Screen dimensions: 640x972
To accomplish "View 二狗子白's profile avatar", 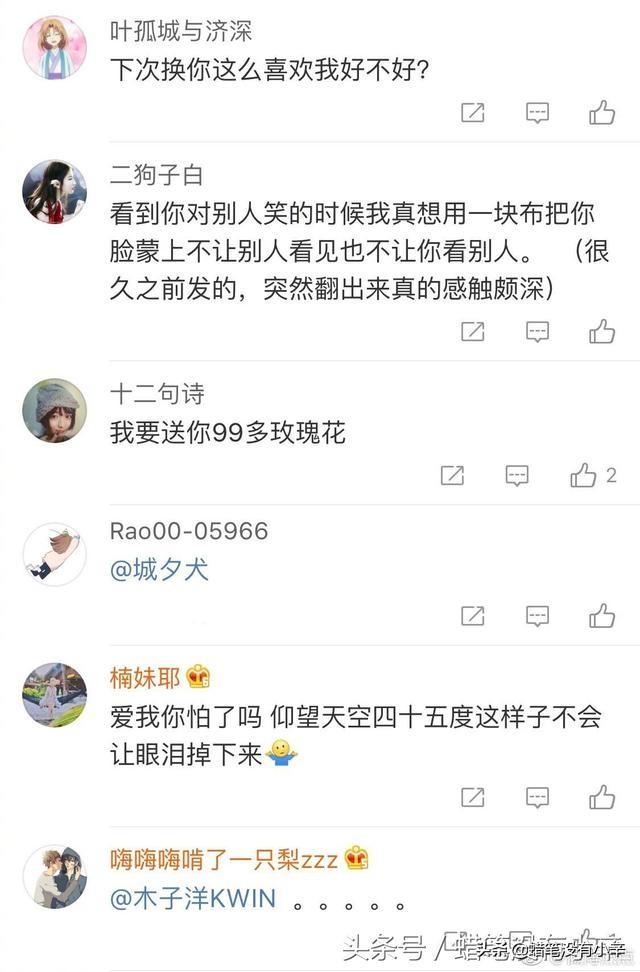I will [x=54, y=190].
